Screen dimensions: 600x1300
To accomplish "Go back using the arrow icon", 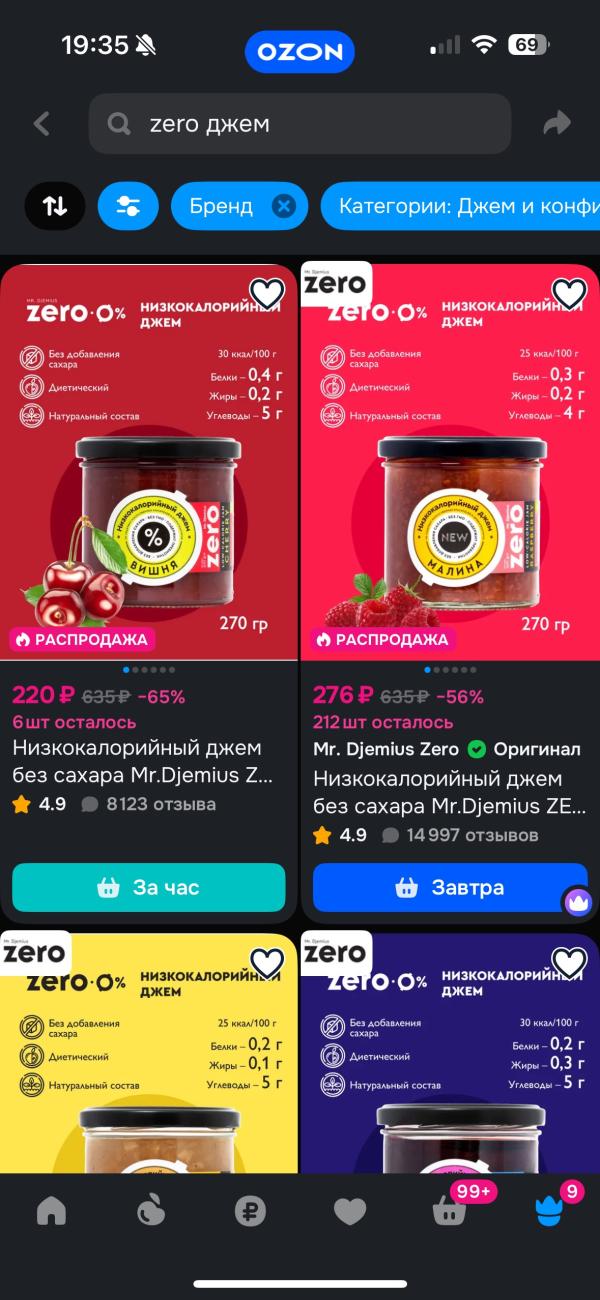I will coord(41,124).
